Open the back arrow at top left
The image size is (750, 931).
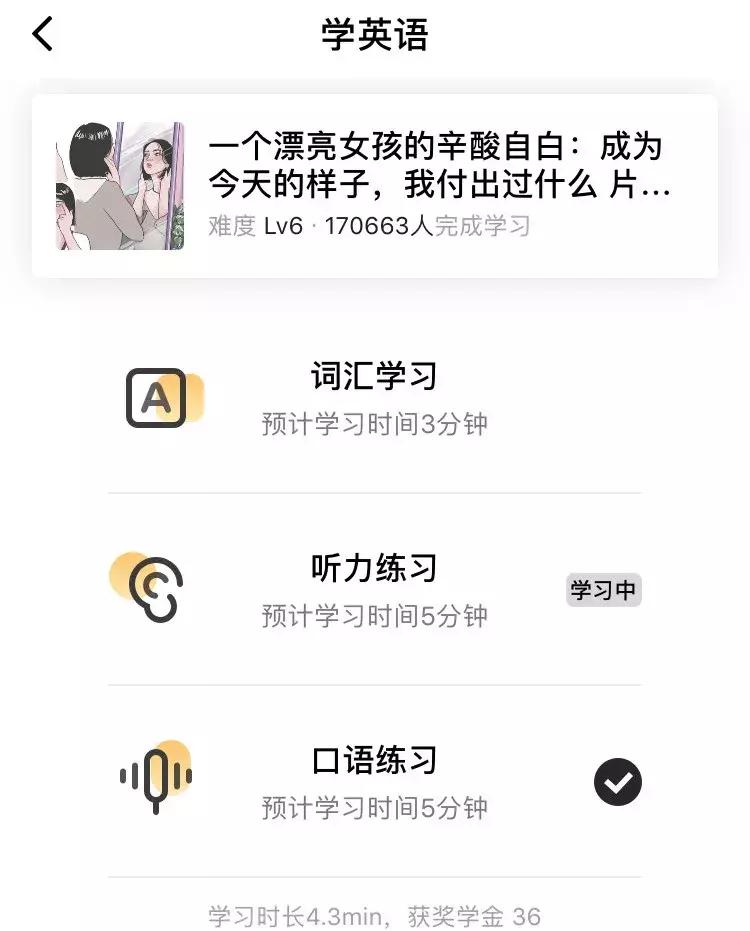pos(42,32)
